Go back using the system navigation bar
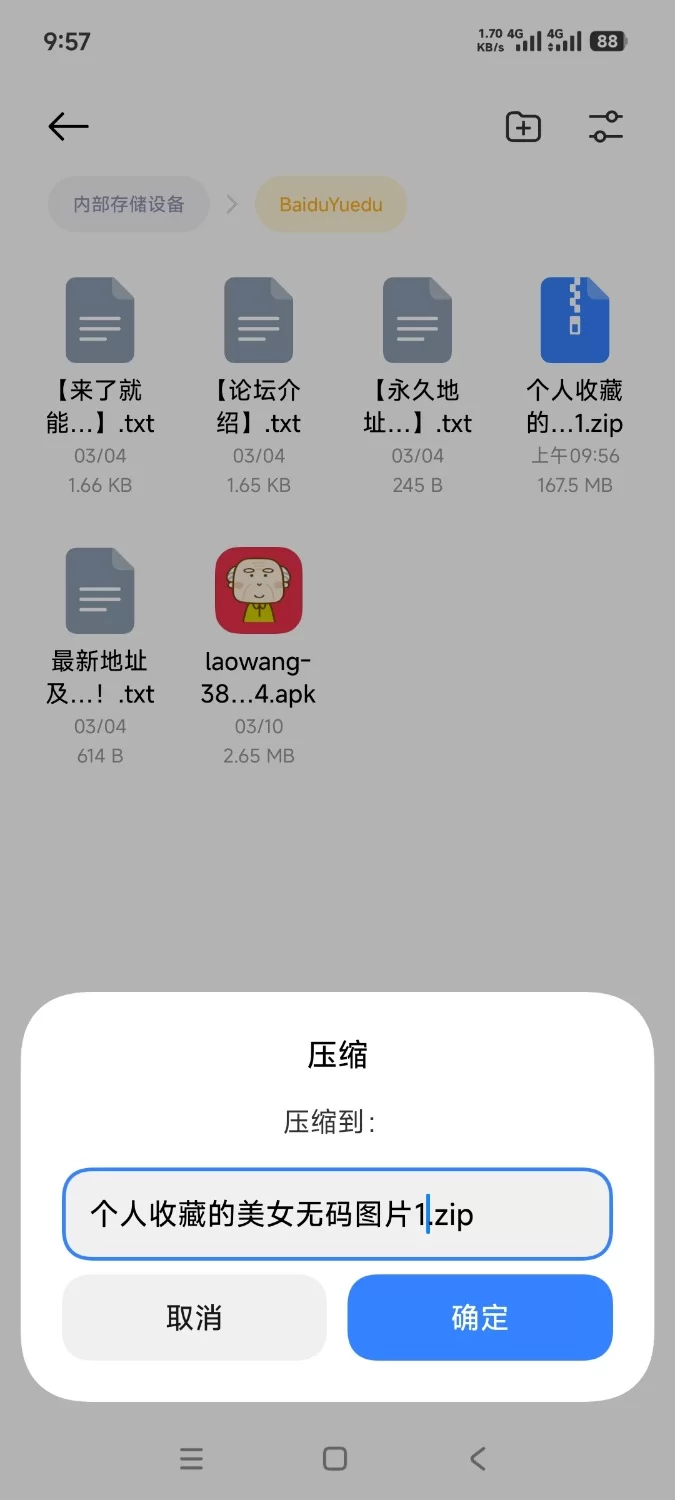675x1500 pixels. point(478,1459)
